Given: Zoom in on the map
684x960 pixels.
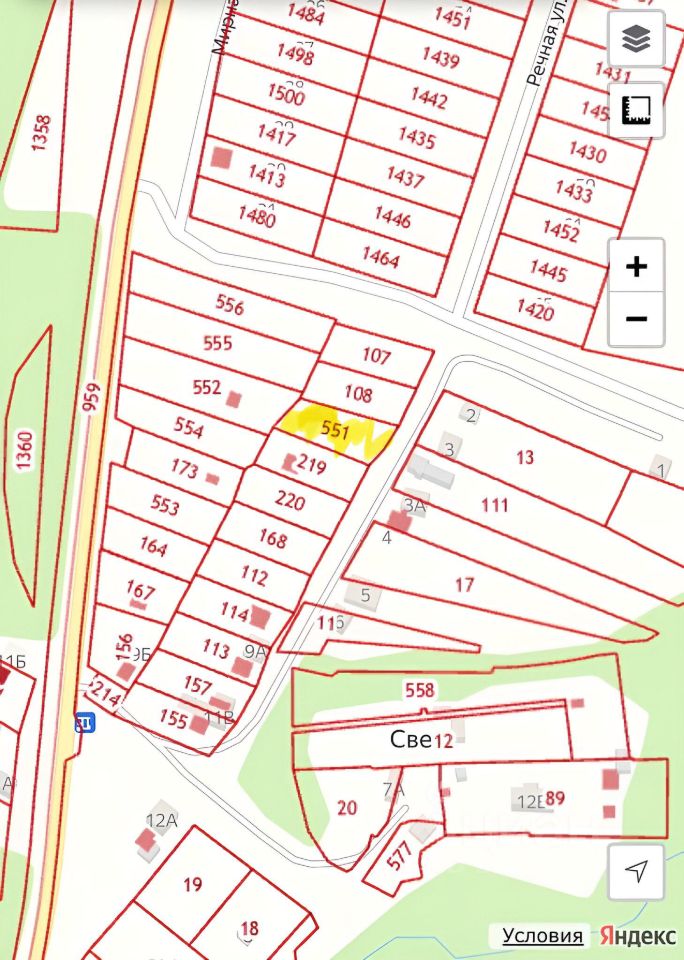Looking at the screenshot, I should 636,266.
